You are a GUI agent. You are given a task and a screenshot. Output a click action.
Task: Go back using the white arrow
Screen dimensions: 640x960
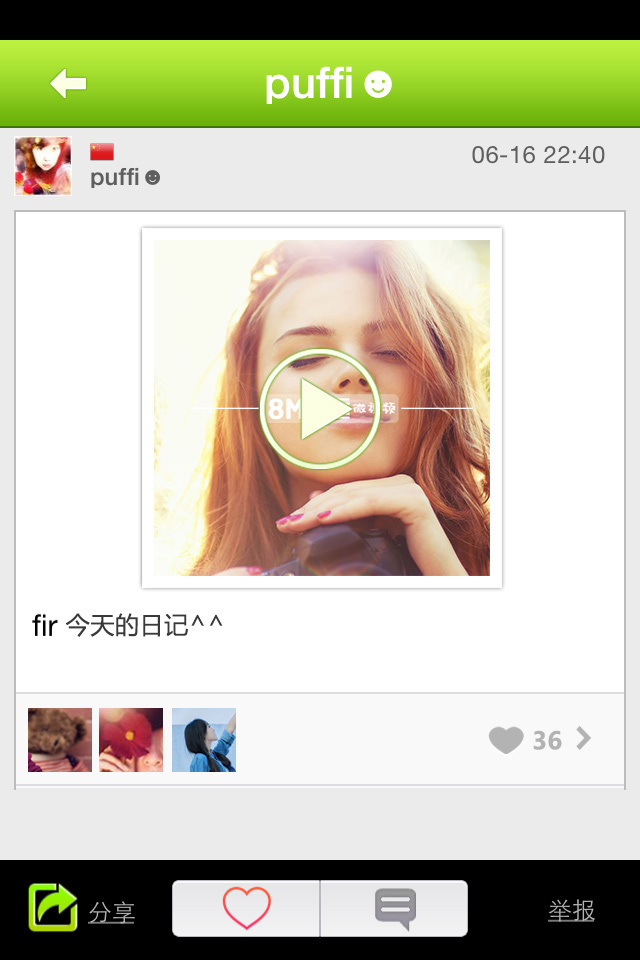(x=68, y=84)
